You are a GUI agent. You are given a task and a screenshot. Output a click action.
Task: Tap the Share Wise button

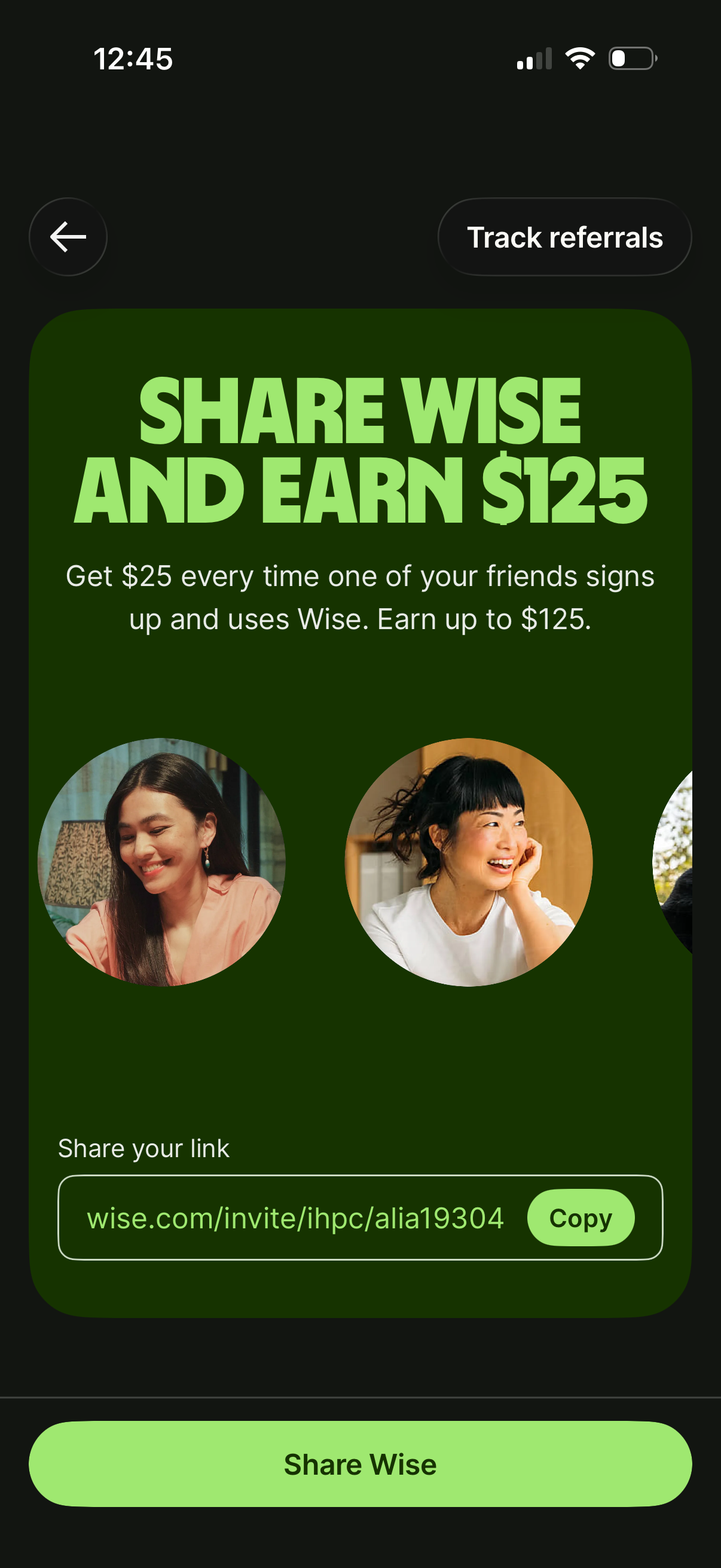360,1464
